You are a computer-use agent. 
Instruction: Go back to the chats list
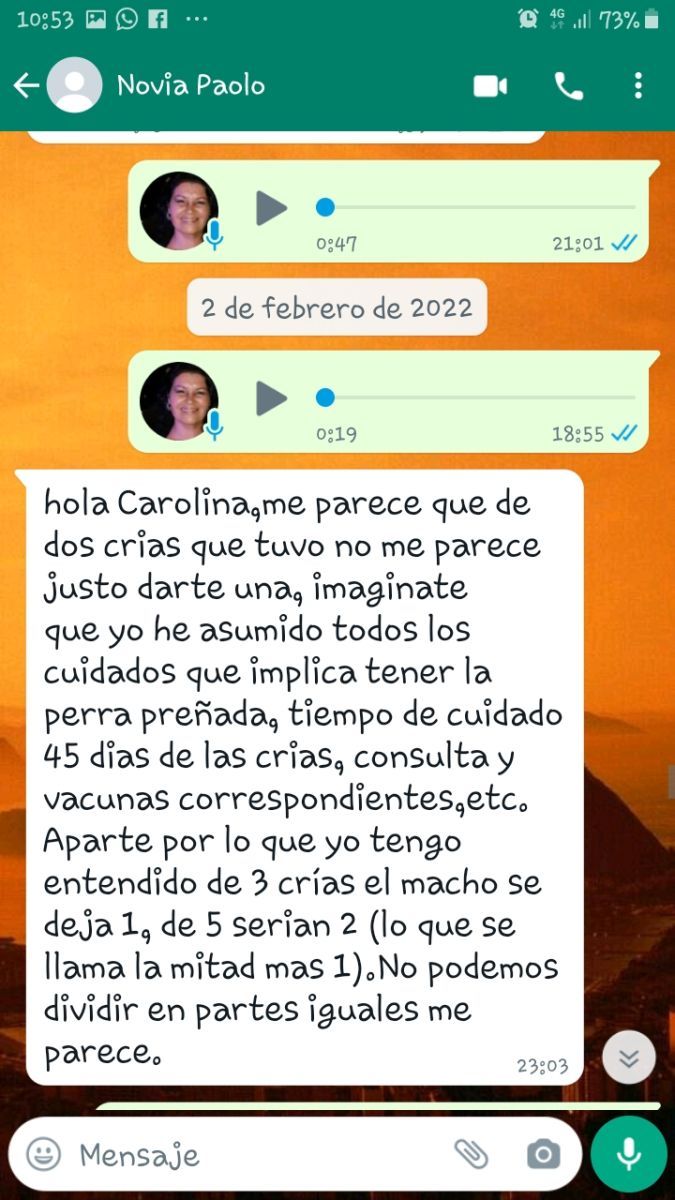pos(26,86)
